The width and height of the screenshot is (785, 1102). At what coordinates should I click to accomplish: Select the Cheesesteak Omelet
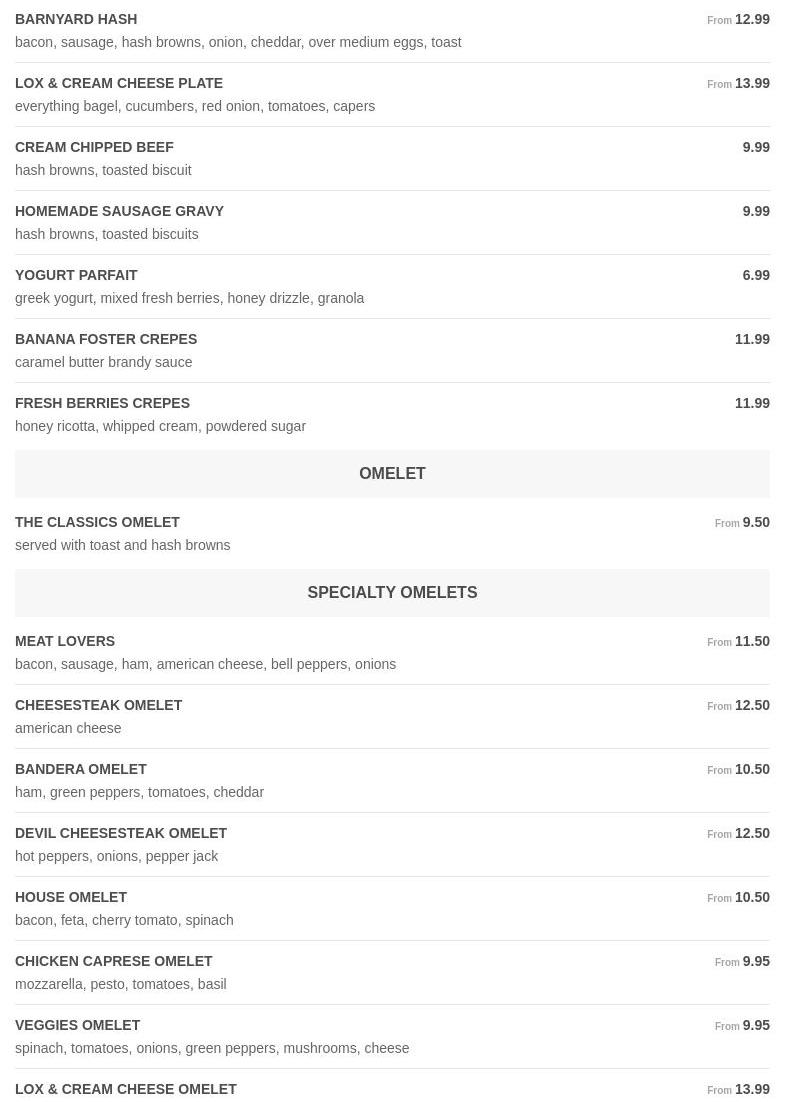tap(98, 705)
